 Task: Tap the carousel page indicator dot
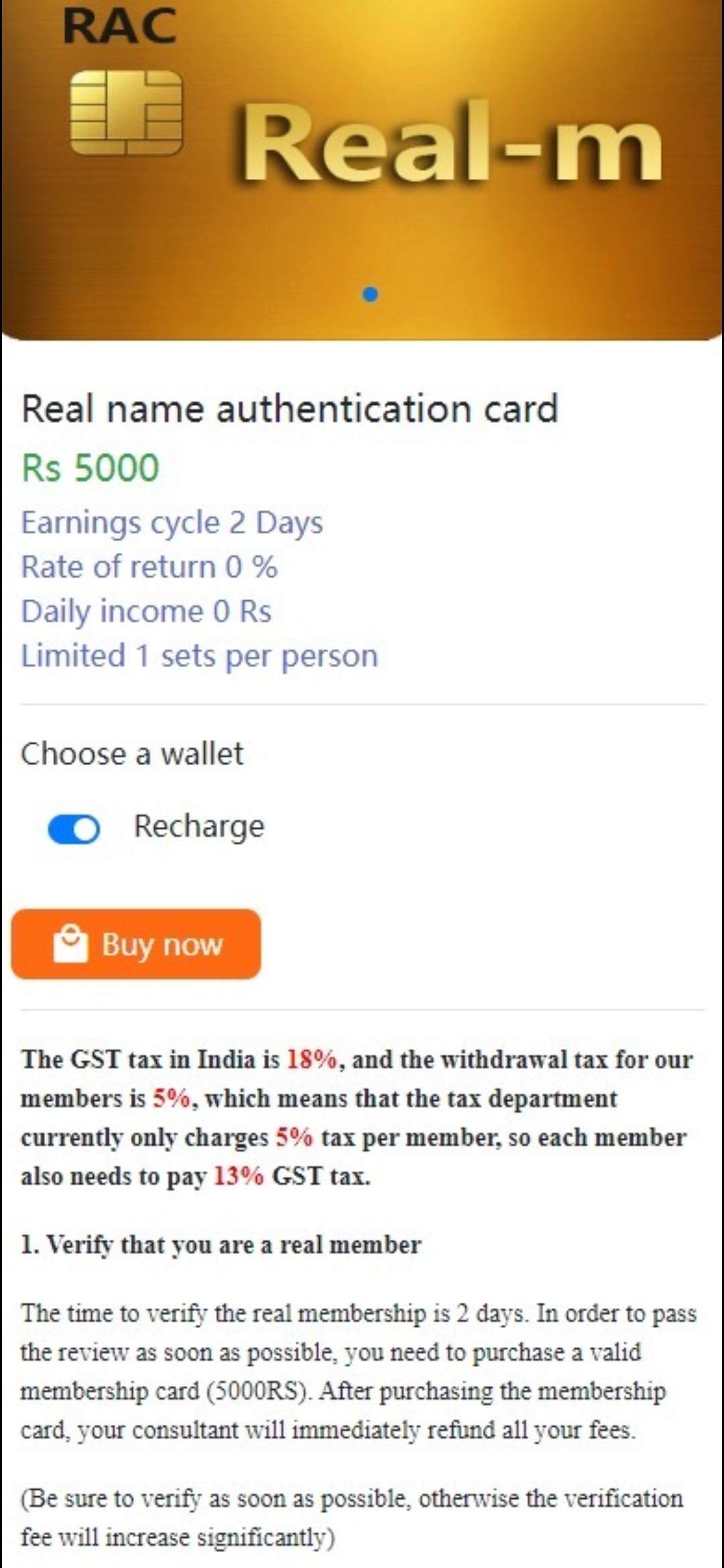370,294
